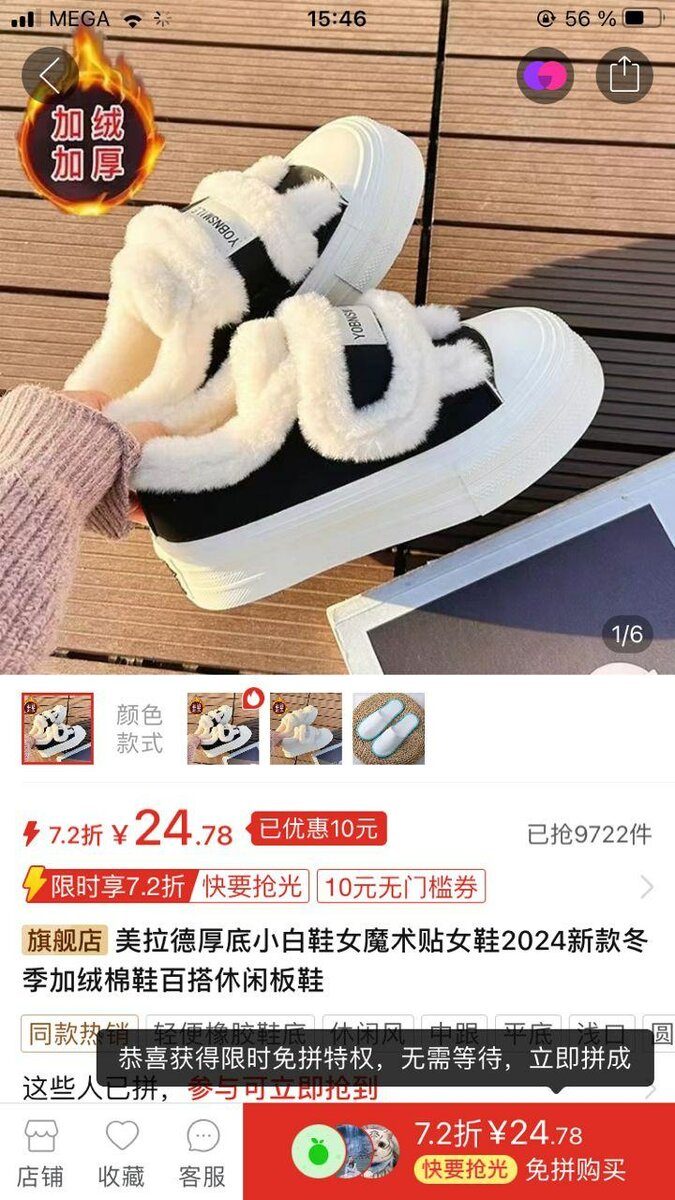The width and height of the screenshot is (675, 1200).
Task: Open the 店铺 store page
Action: pyautogui.click(x=41, y=1152)
